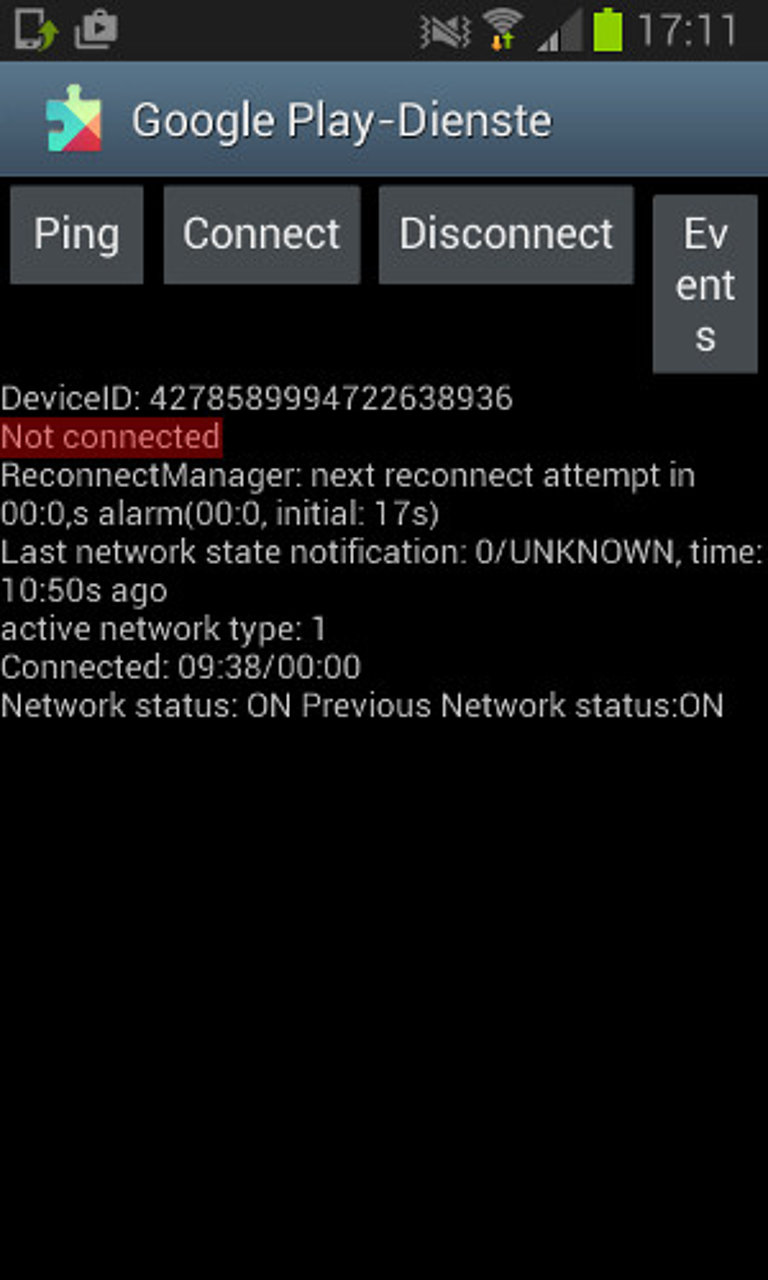
Task: Tap the Ping button
Action: point(77,235)
